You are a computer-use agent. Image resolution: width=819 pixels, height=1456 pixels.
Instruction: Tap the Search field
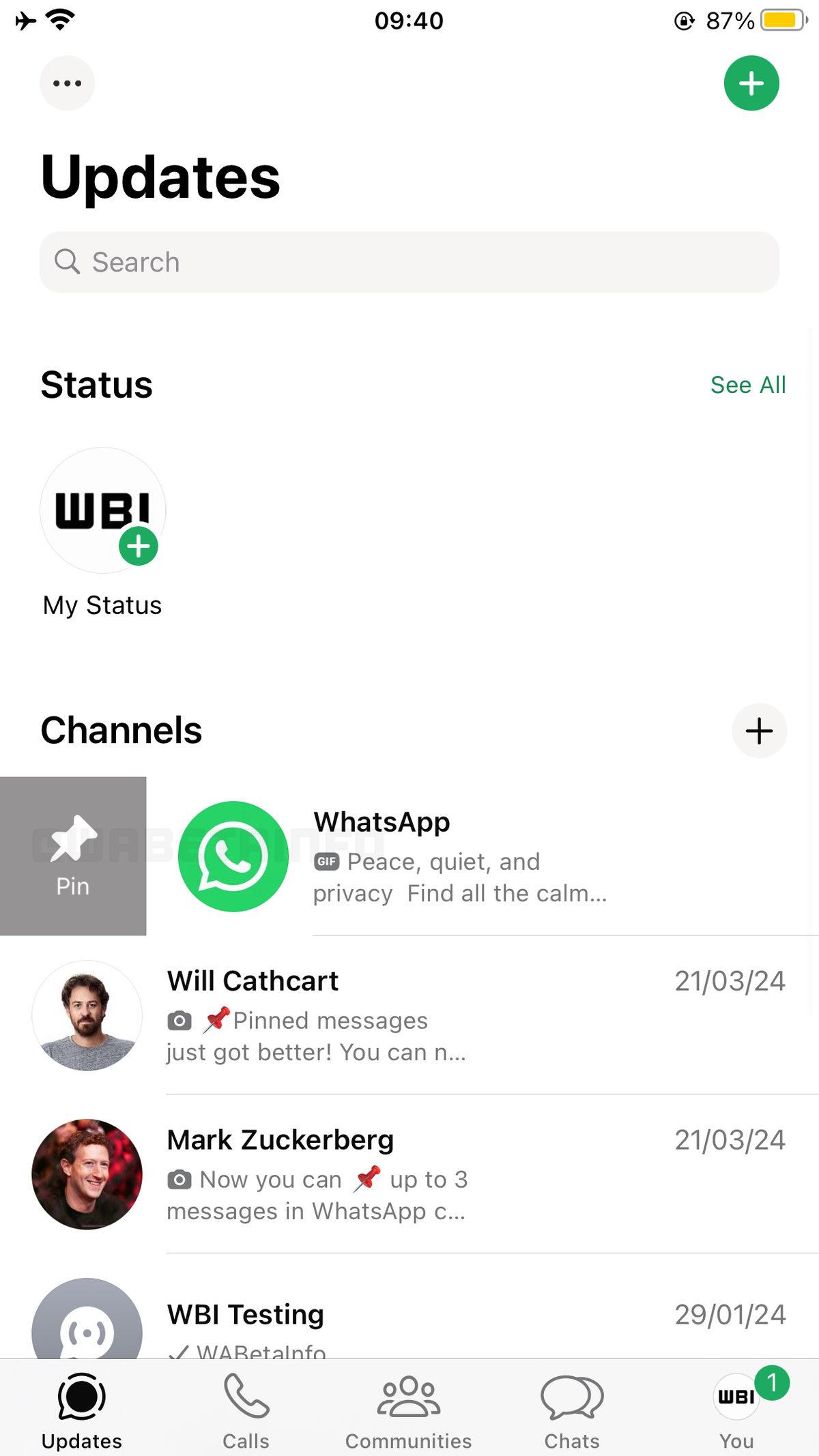coord(409,262)
